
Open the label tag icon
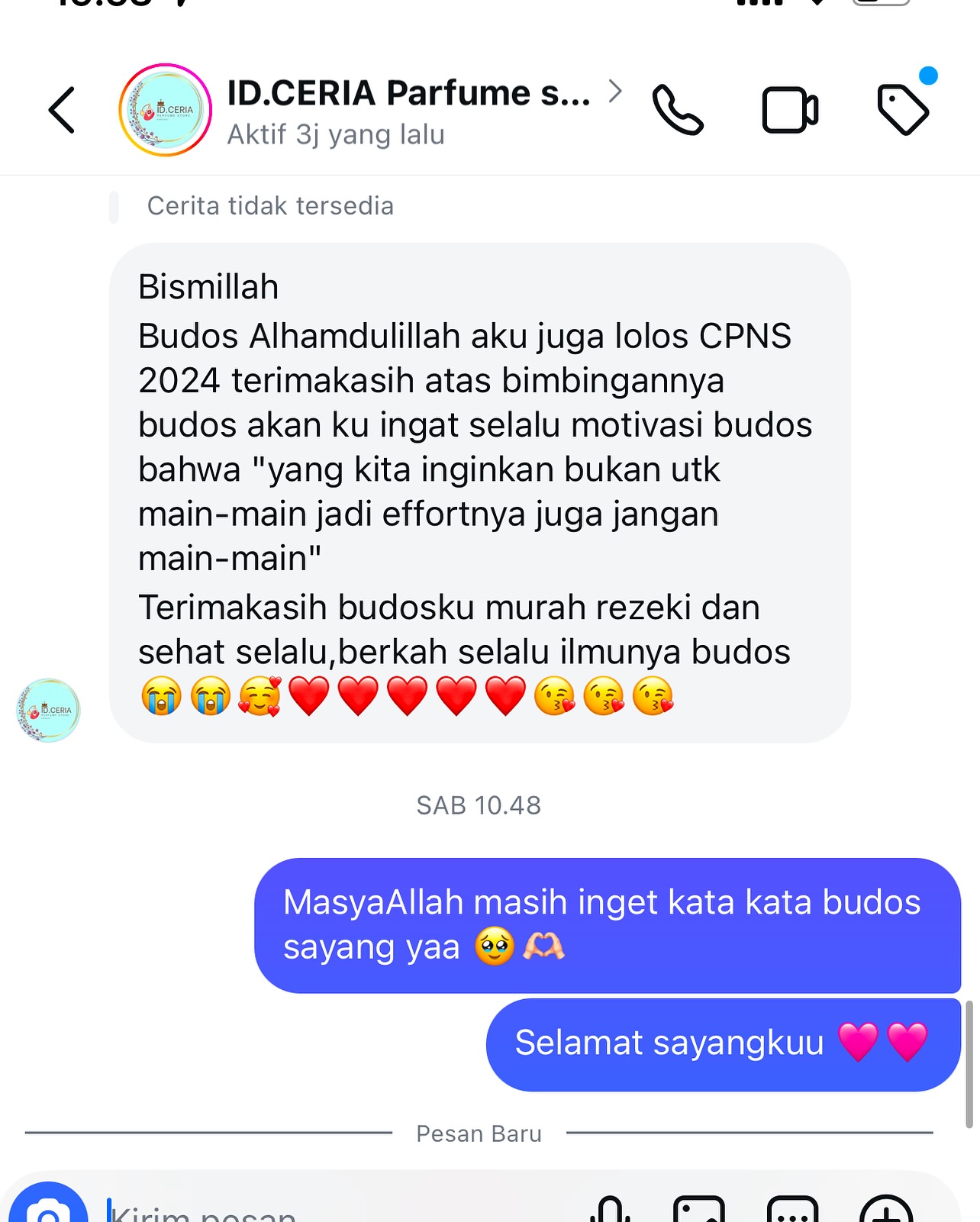(903, 111)
